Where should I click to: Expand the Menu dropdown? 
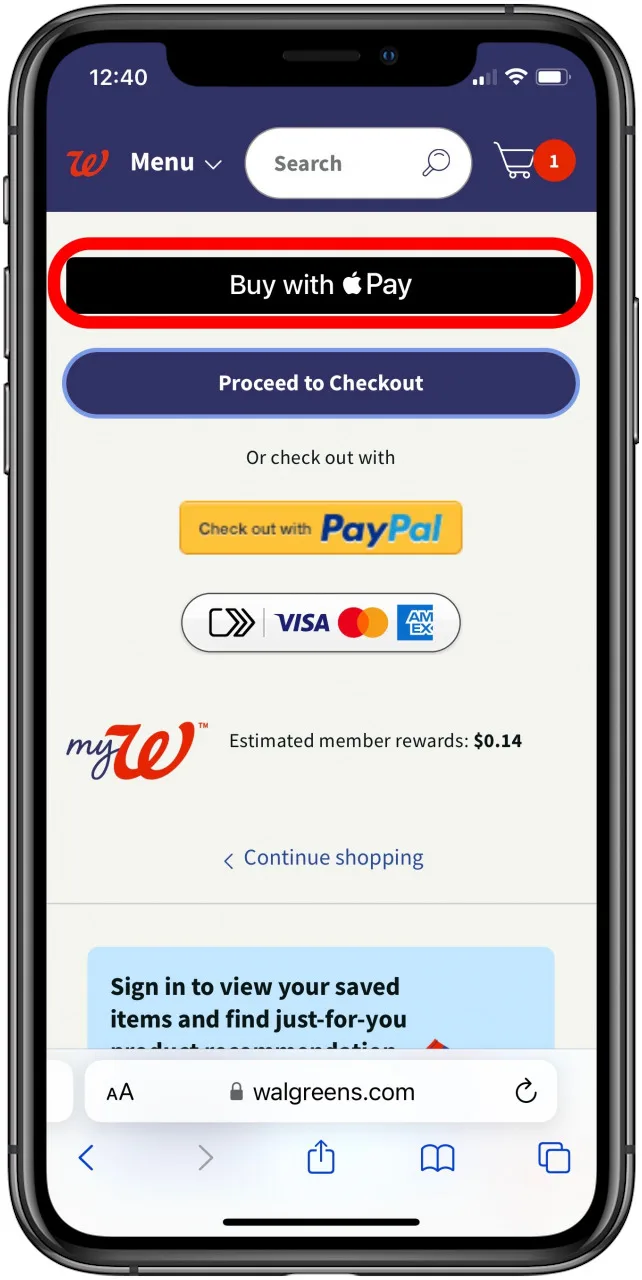pyautogui.click(x=176, y=163)
